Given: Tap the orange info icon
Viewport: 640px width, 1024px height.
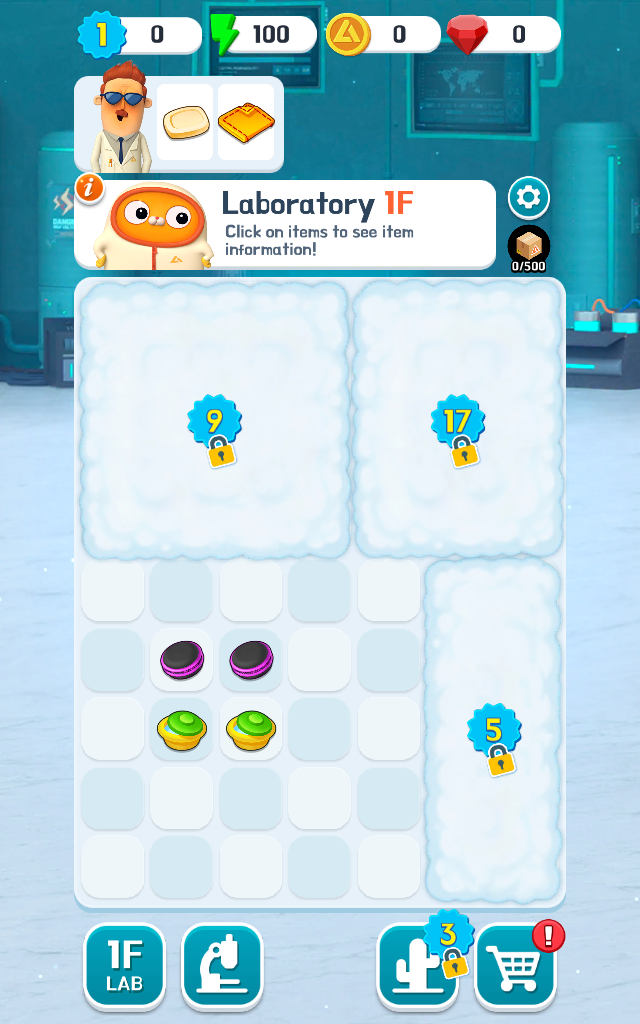Looking at the screenshot, I should (89, 189).
